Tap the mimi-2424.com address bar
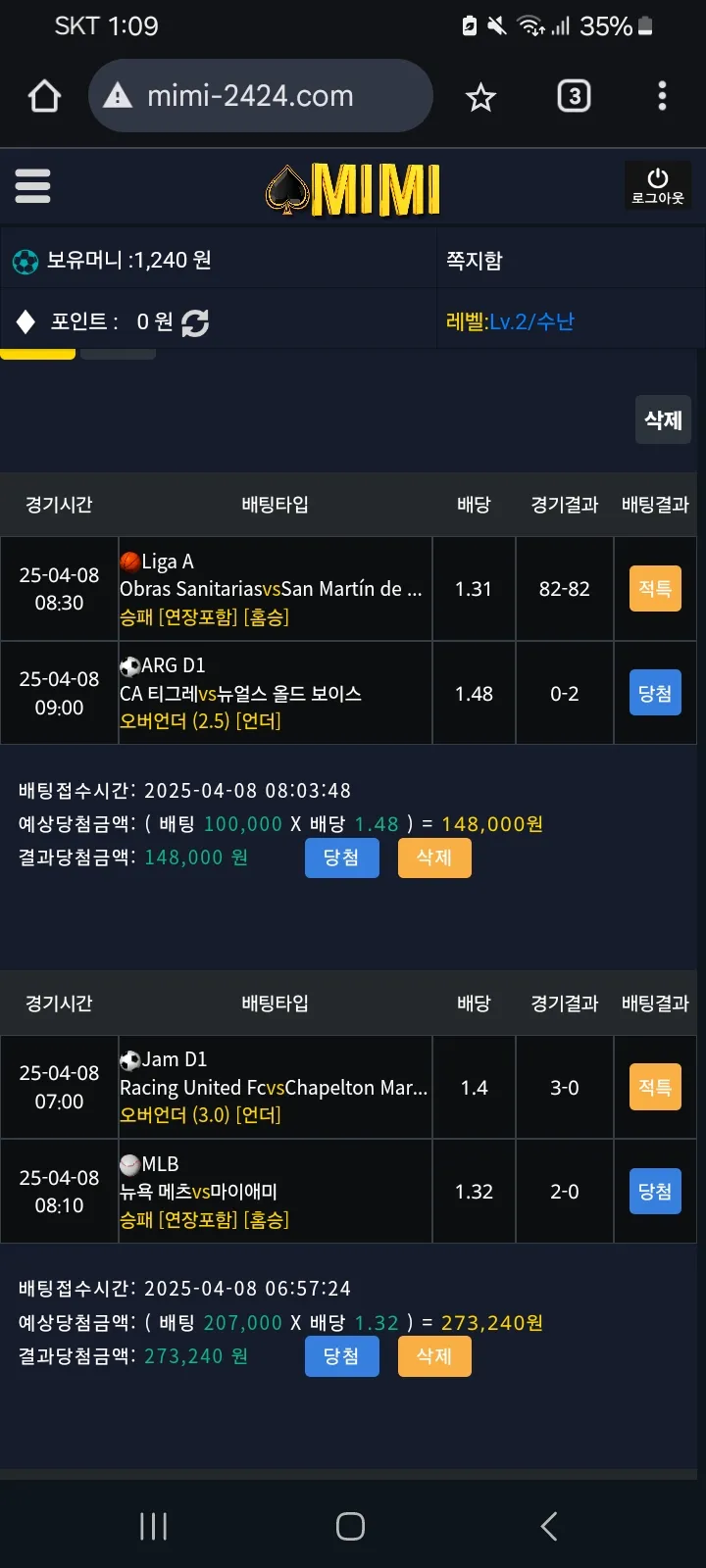The height and width of the screenshot is (1568, 706). click(261, 96)
